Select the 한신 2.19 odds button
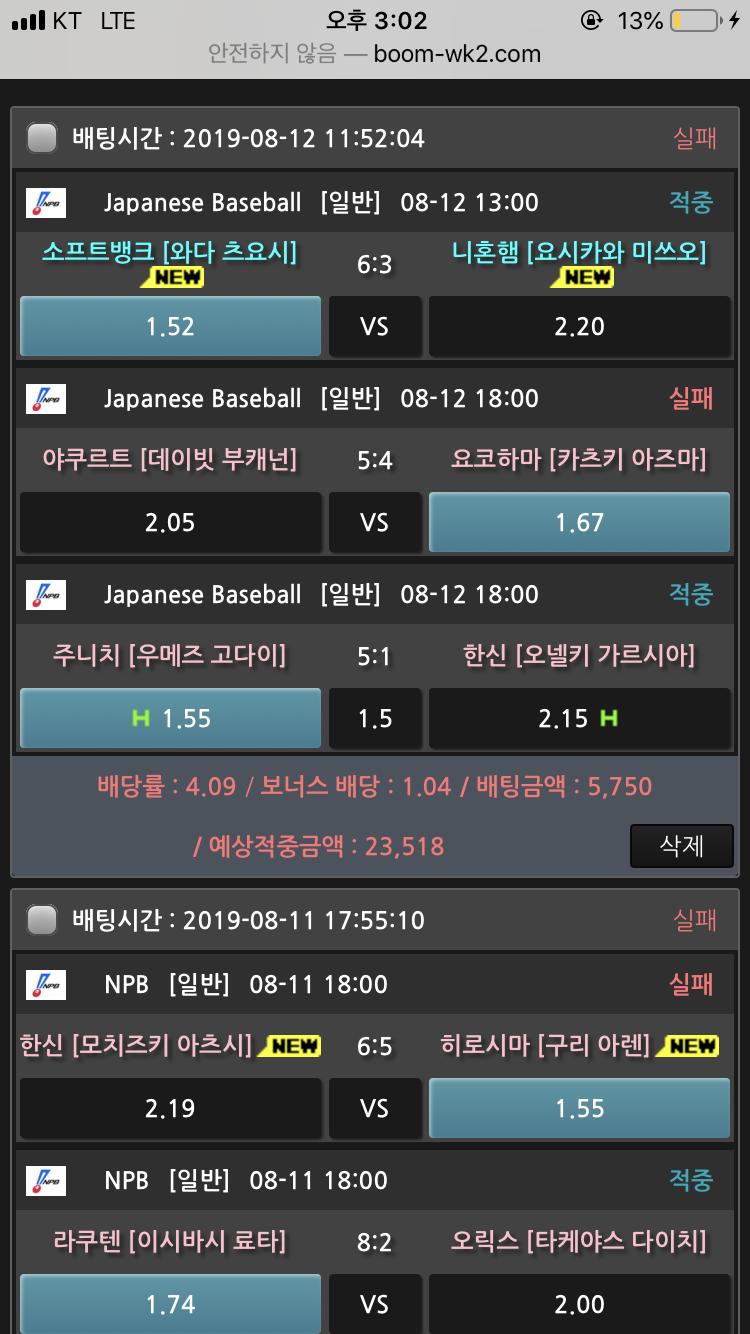Image resolution: width=750 pixels, height=1334 pixels. tap(170, 1109)
